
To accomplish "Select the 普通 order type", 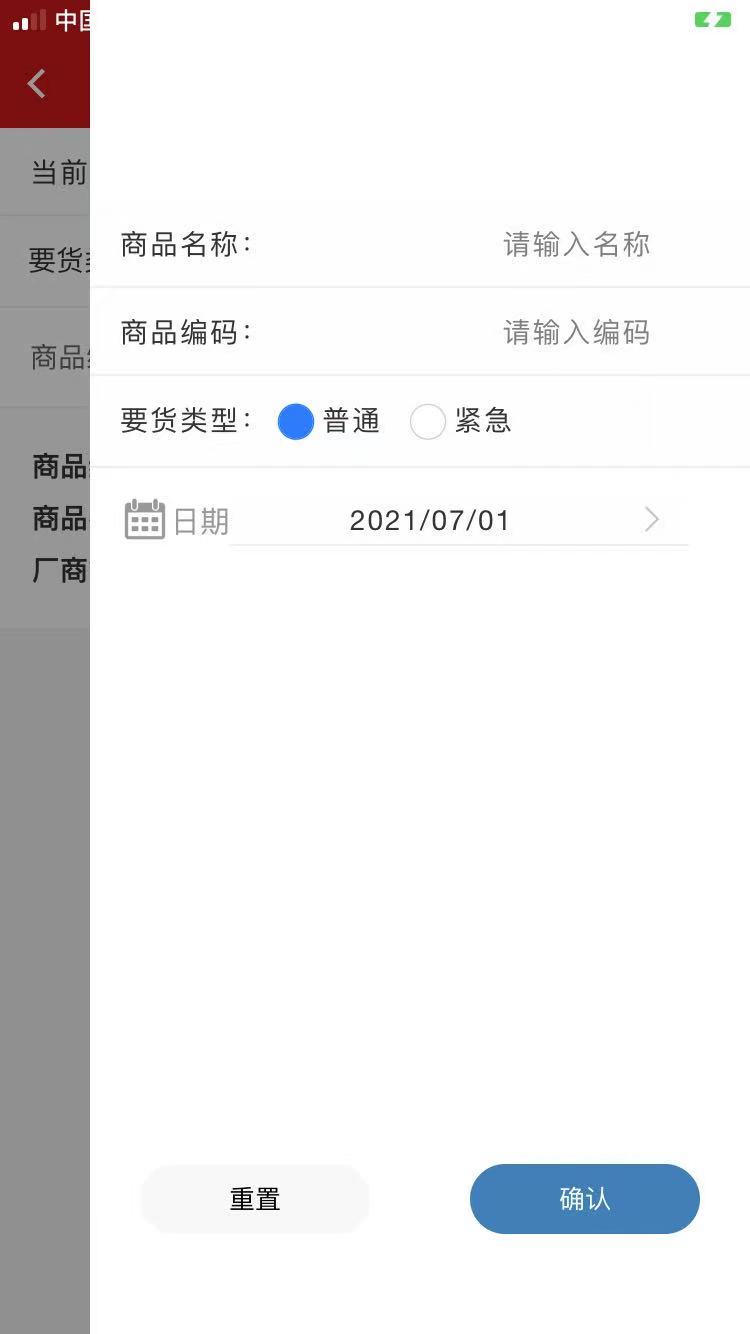I will (x=296, y=421).
